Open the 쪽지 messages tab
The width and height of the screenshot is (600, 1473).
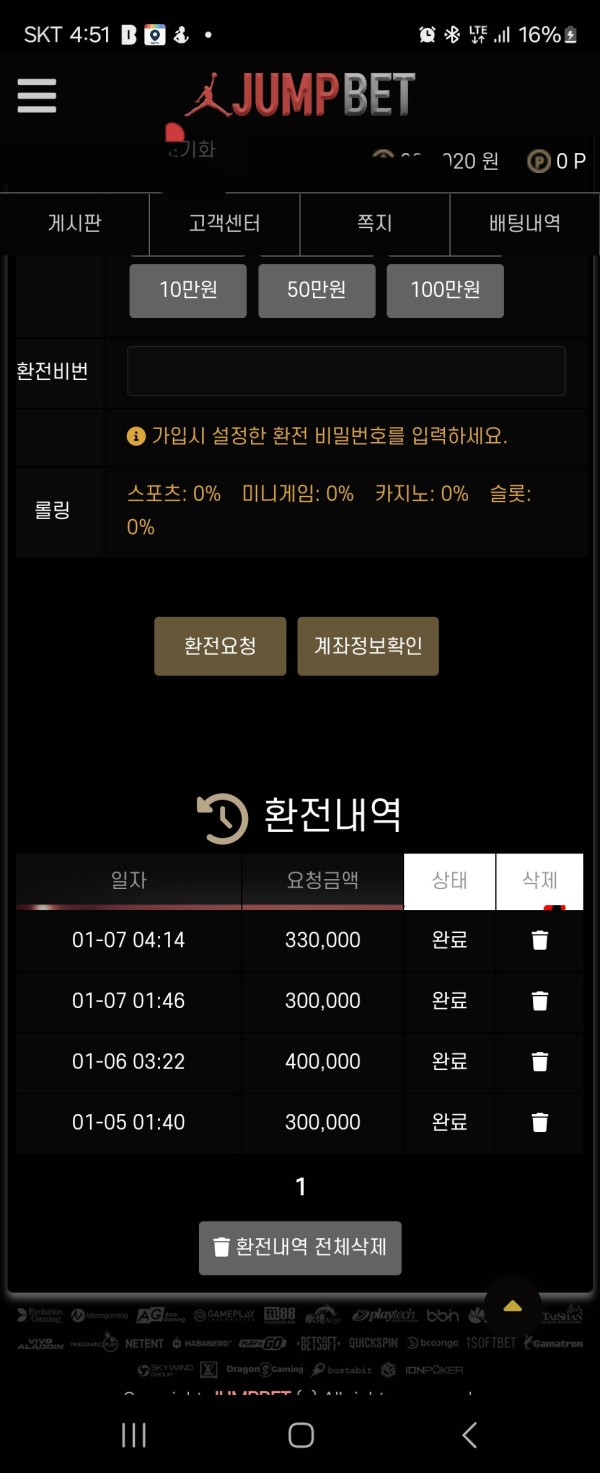pos(375,223)
